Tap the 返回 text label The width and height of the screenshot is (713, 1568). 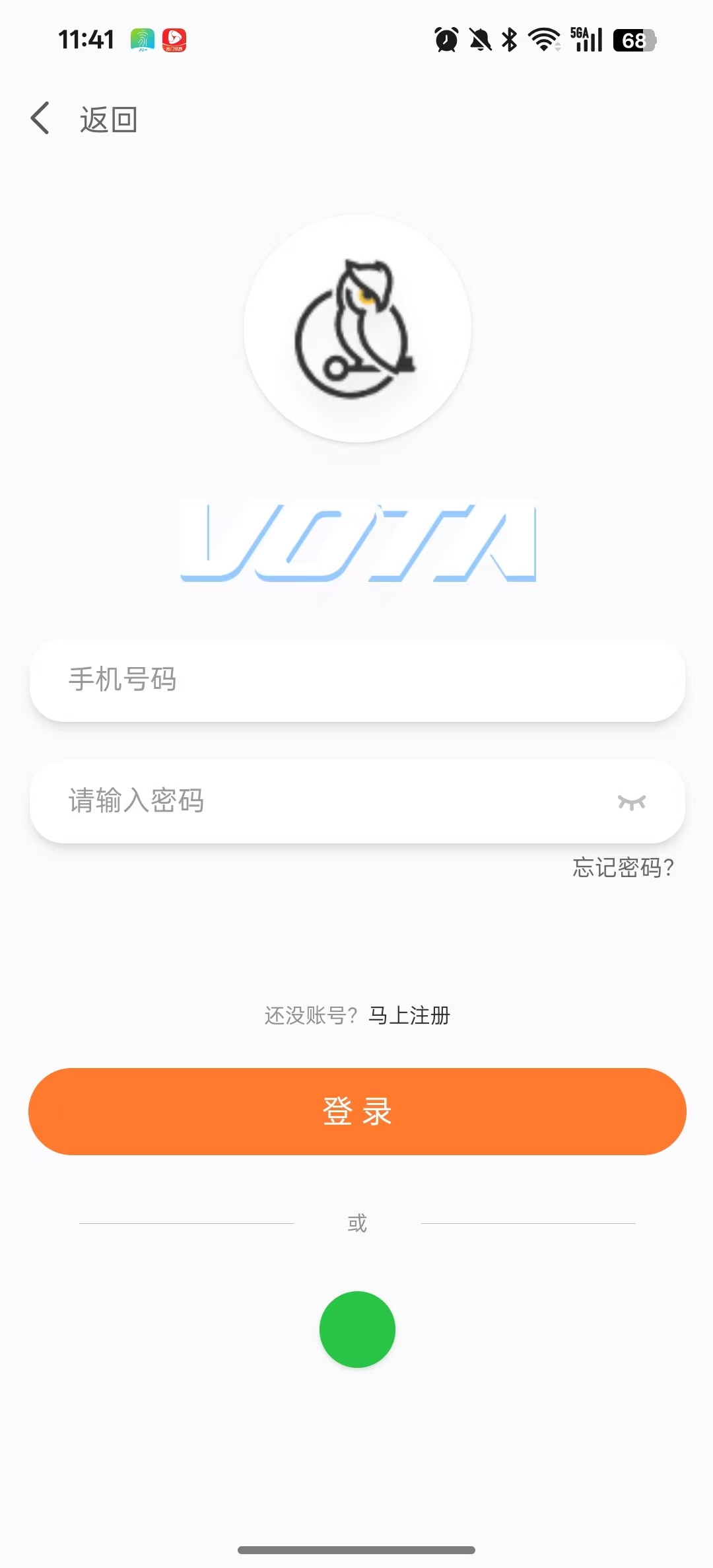tap(108, 120)
